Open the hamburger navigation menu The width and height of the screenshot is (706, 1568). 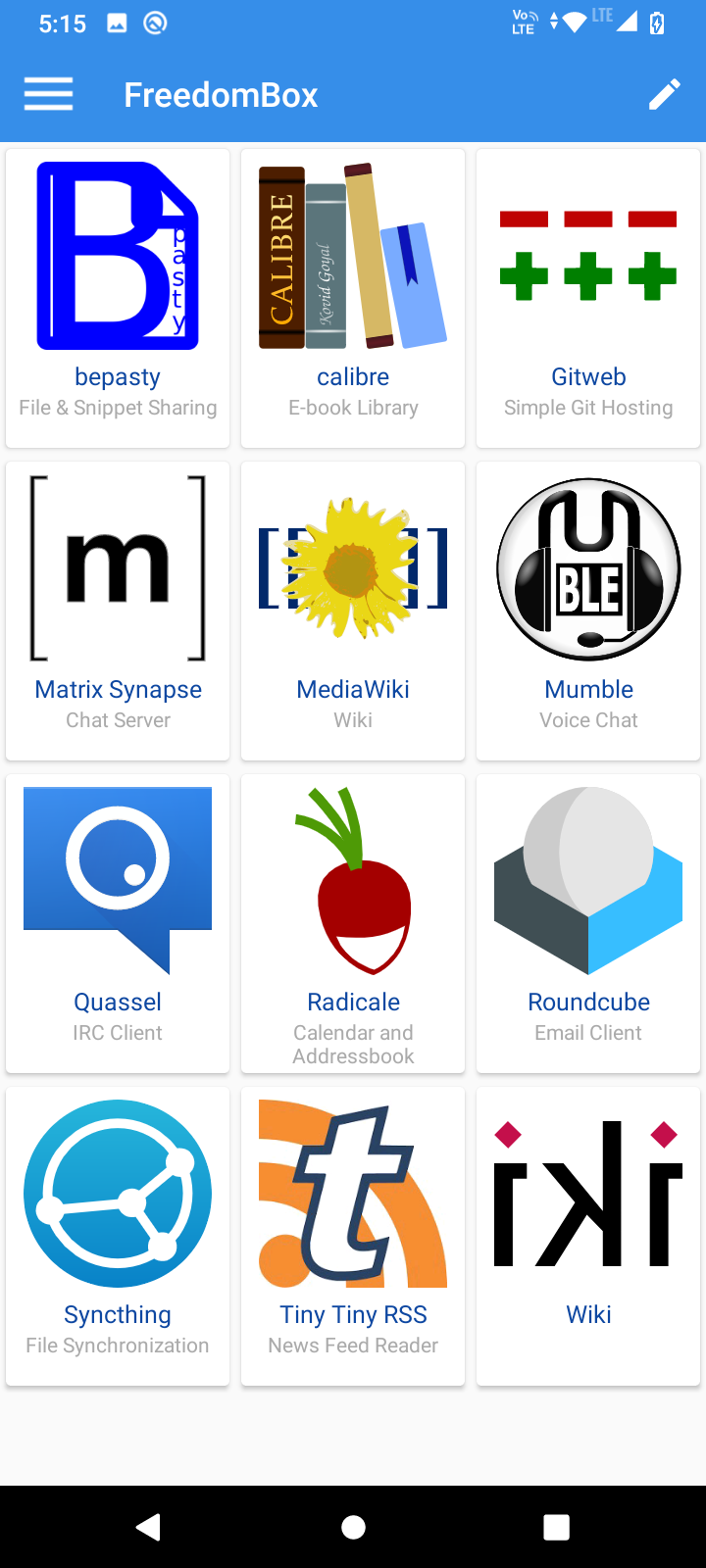[x=48, y=95]
